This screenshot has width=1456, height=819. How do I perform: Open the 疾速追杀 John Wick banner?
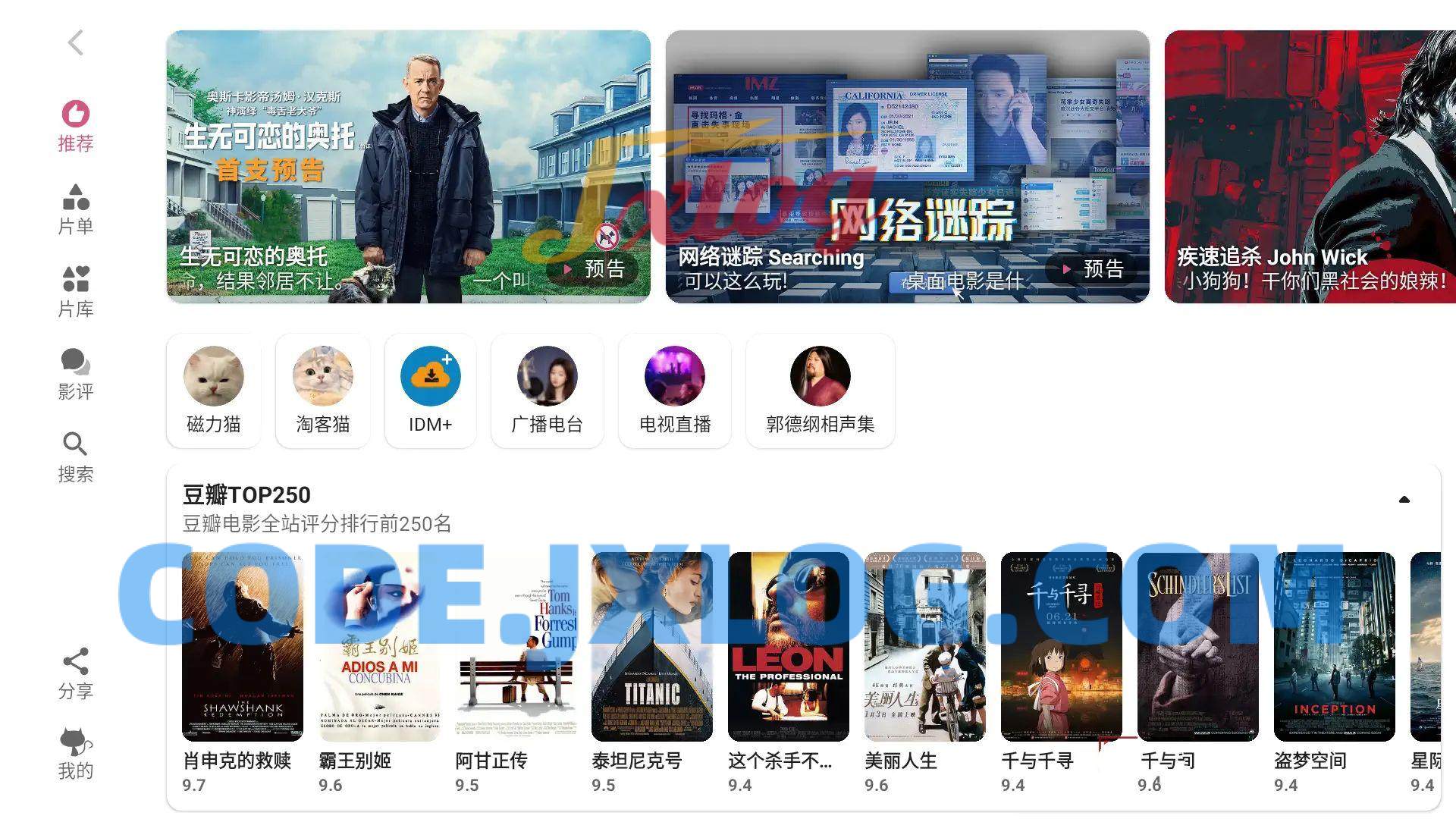point(1310,167)
